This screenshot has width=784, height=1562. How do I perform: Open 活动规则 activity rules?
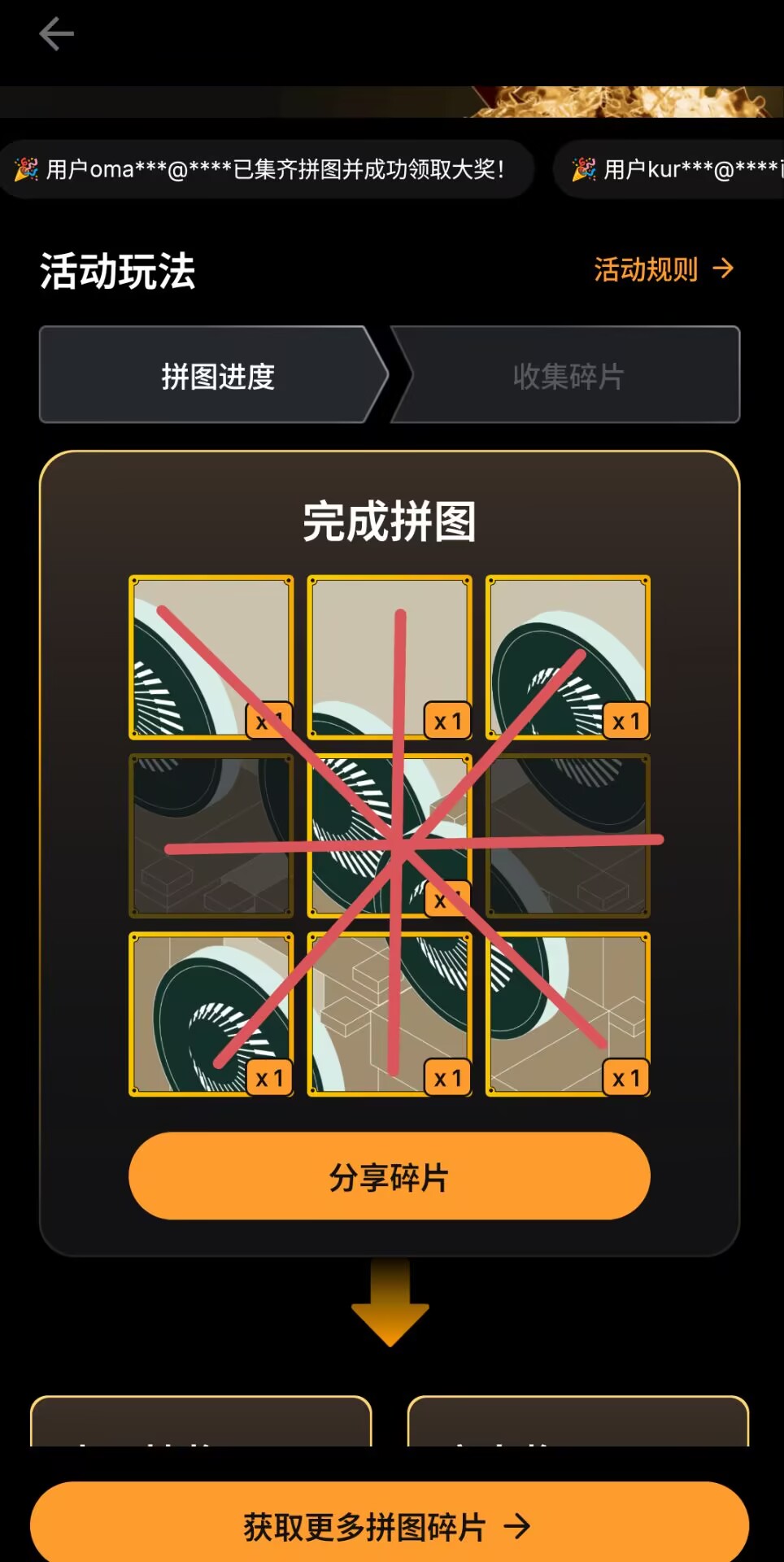coord(663,269)
